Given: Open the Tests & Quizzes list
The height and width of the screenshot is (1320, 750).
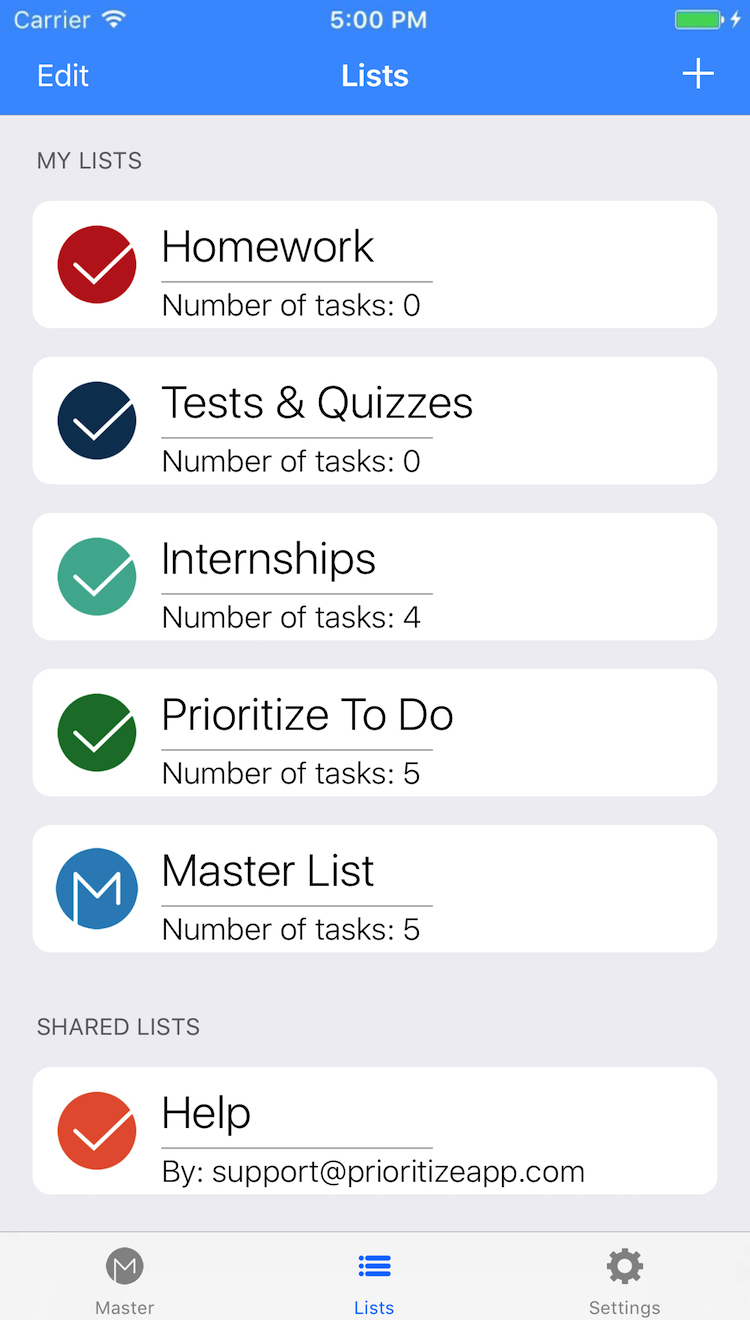Looking at the screenshot, I should point(375,421).
